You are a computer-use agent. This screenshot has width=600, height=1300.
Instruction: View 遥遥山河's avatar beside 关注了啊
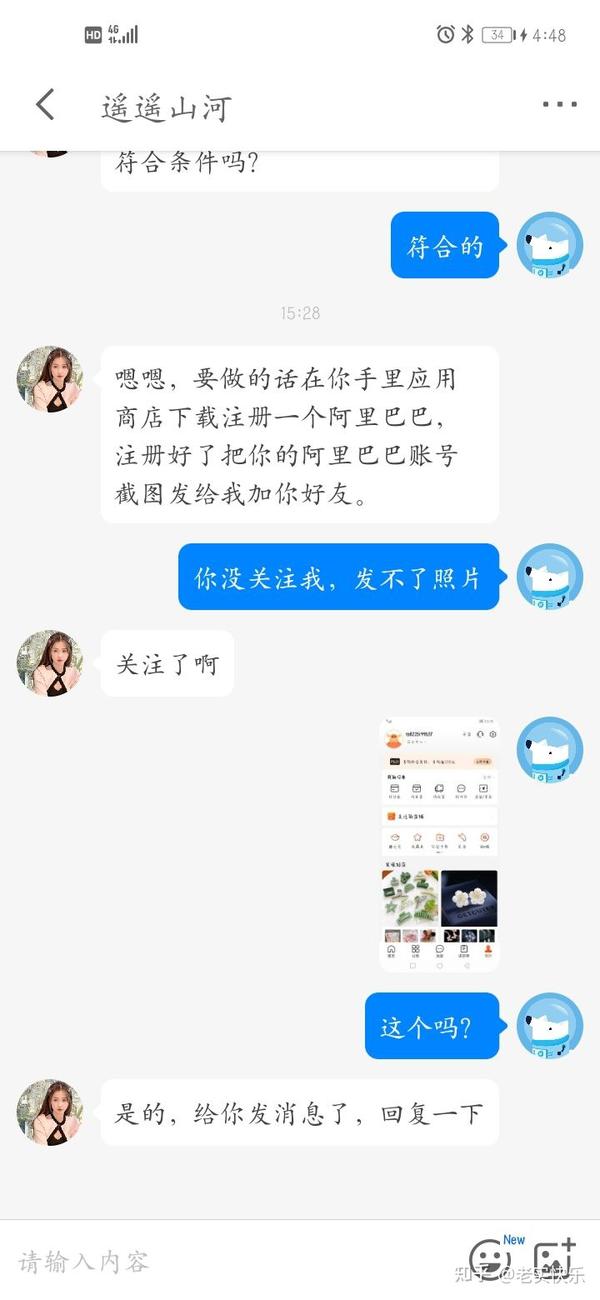pyautogui.click(x=50, y=663)
